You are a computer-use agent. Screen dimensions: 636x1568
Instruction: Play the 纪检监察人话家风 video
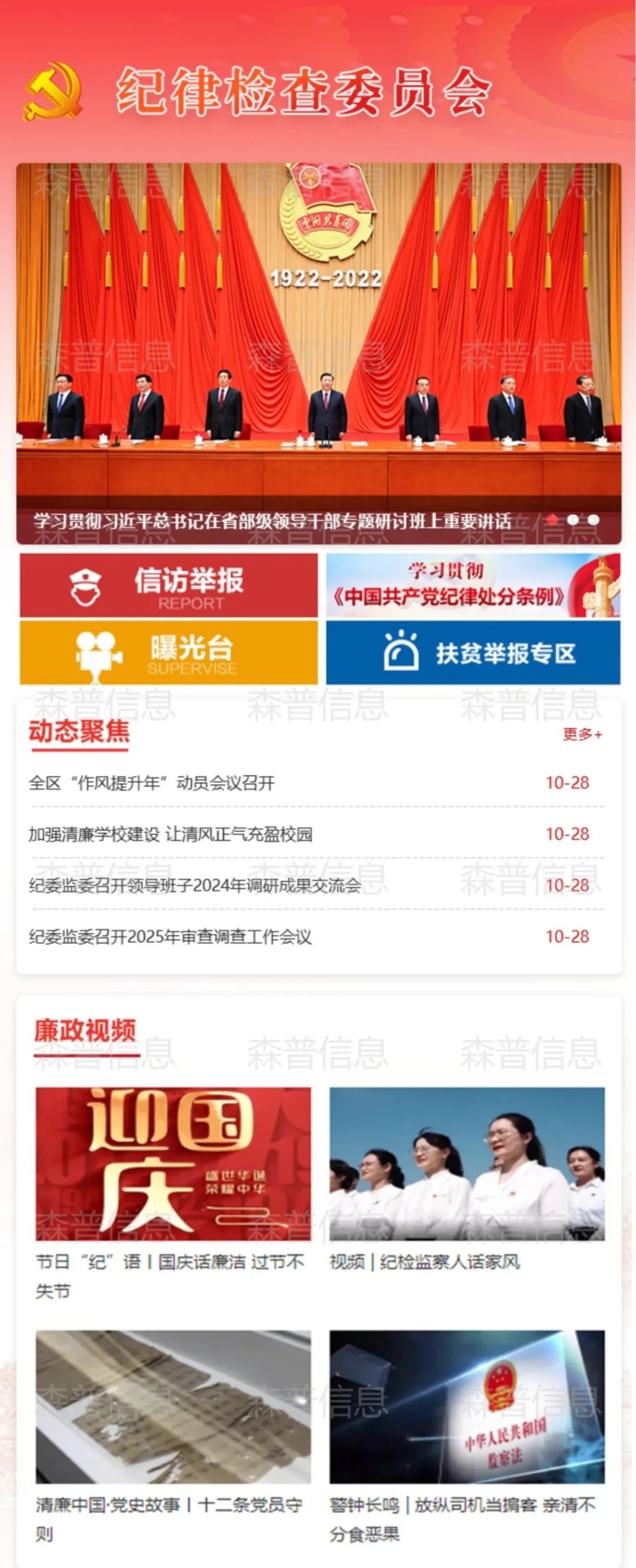tap(467, 1165)
